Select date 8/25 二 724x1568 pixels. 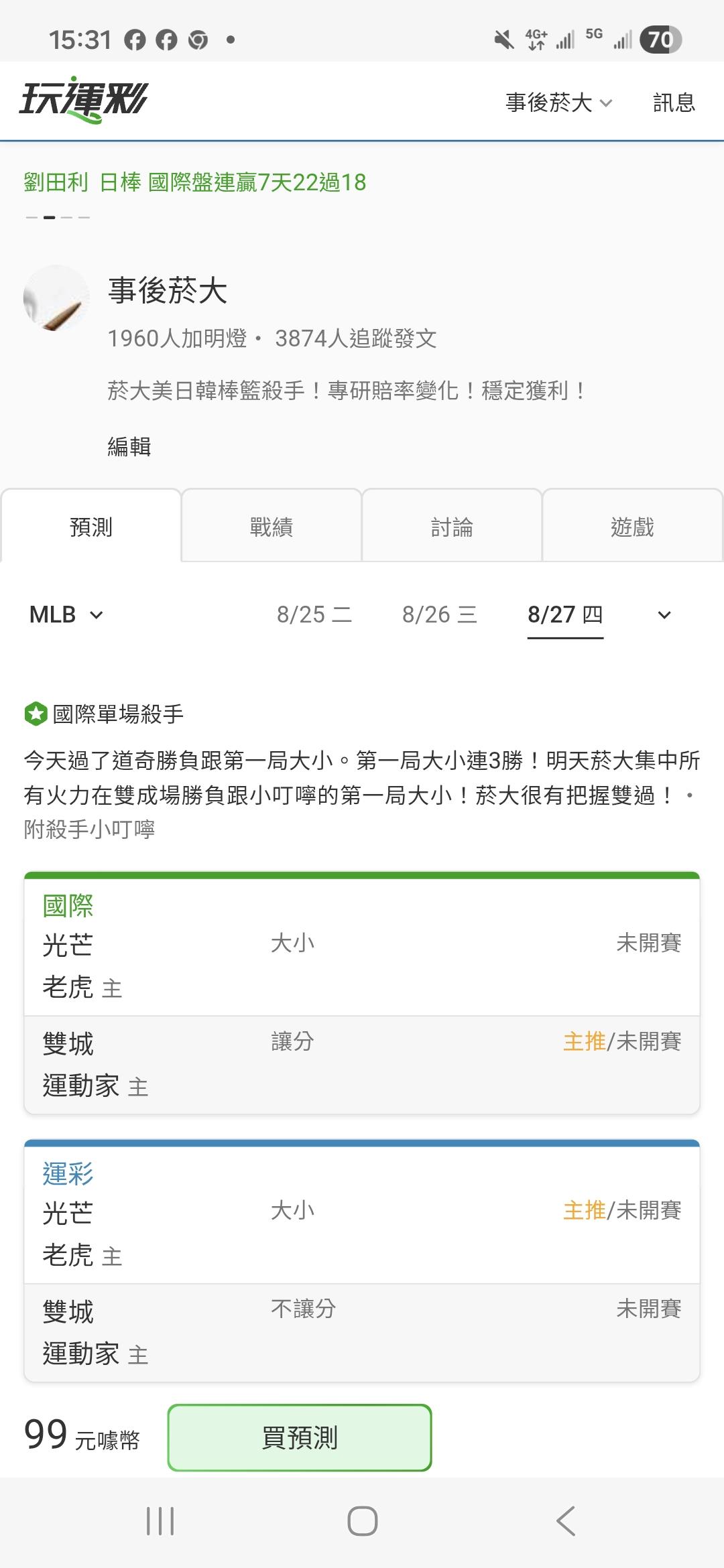point(314,614)
